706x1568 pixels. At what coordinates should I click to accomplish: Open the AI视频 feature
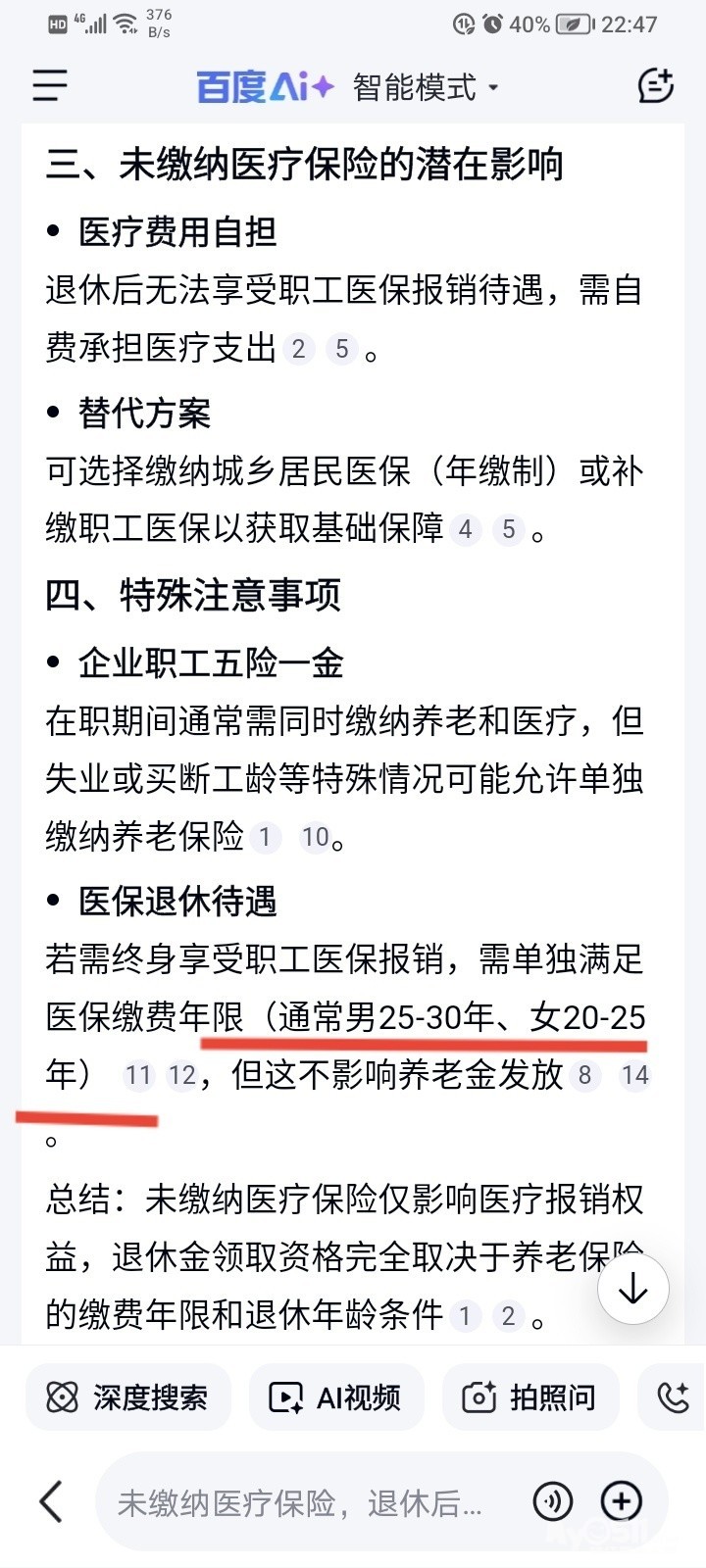336,1397
